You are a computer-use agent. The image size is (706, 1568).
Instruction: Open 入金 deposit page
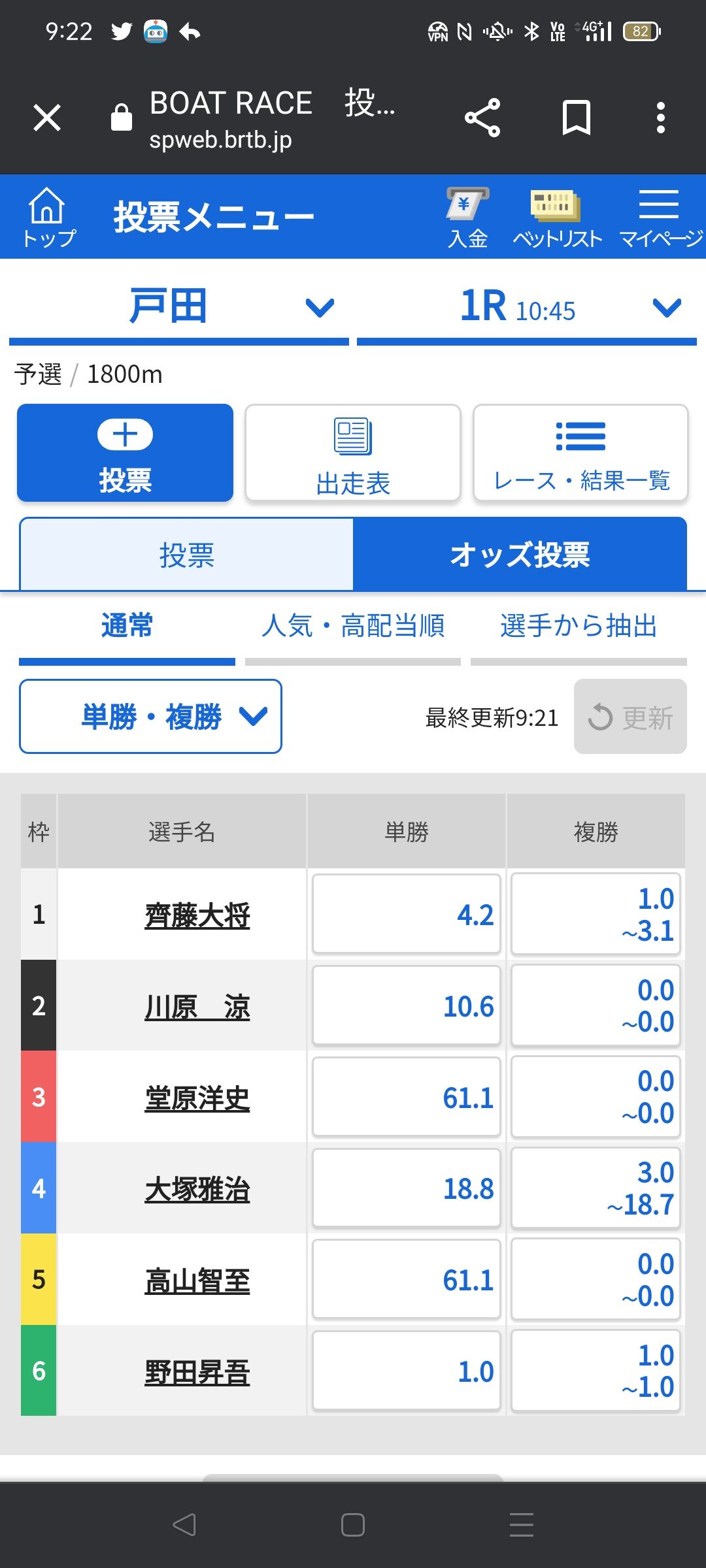point(467,217)
